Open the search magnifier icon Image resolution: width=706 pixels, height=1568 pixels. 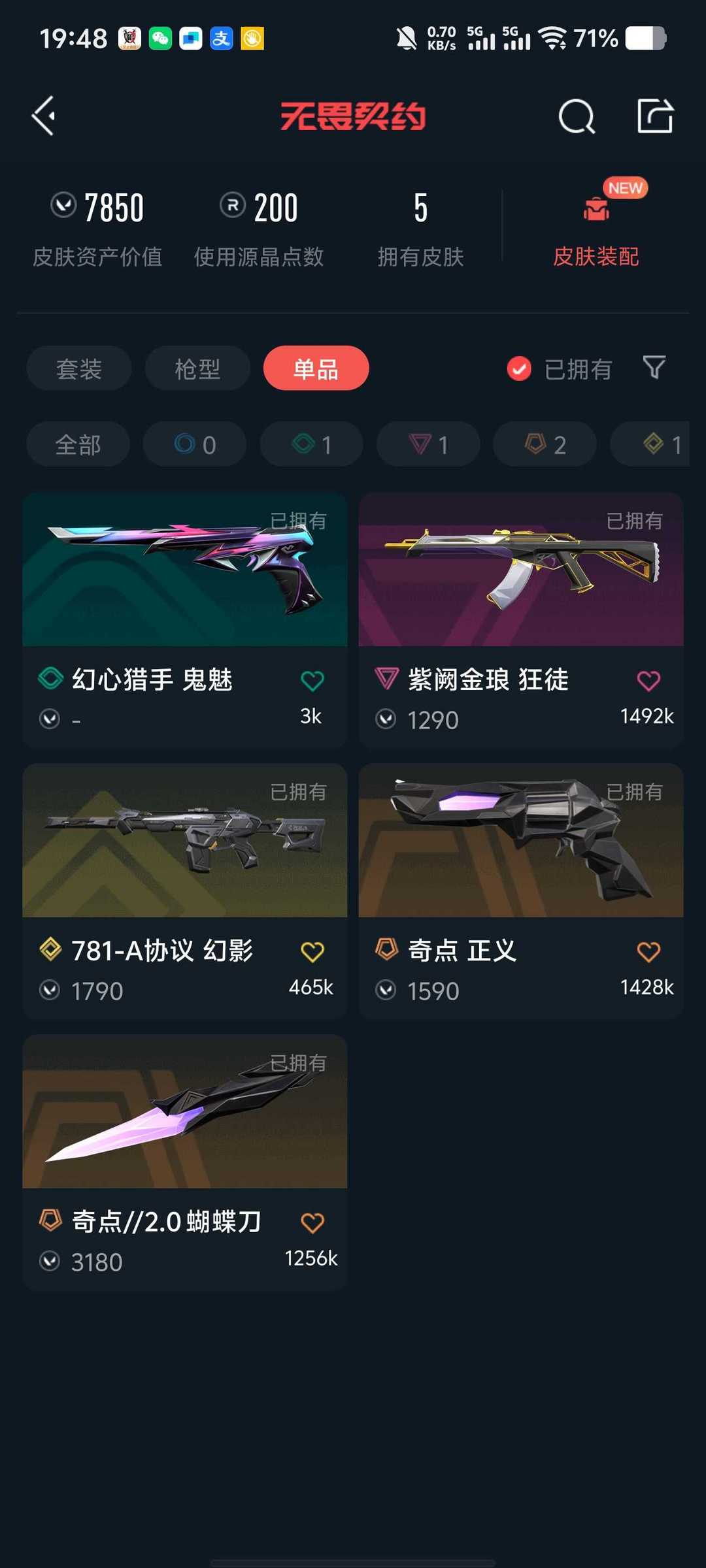(x=577, y=117)
